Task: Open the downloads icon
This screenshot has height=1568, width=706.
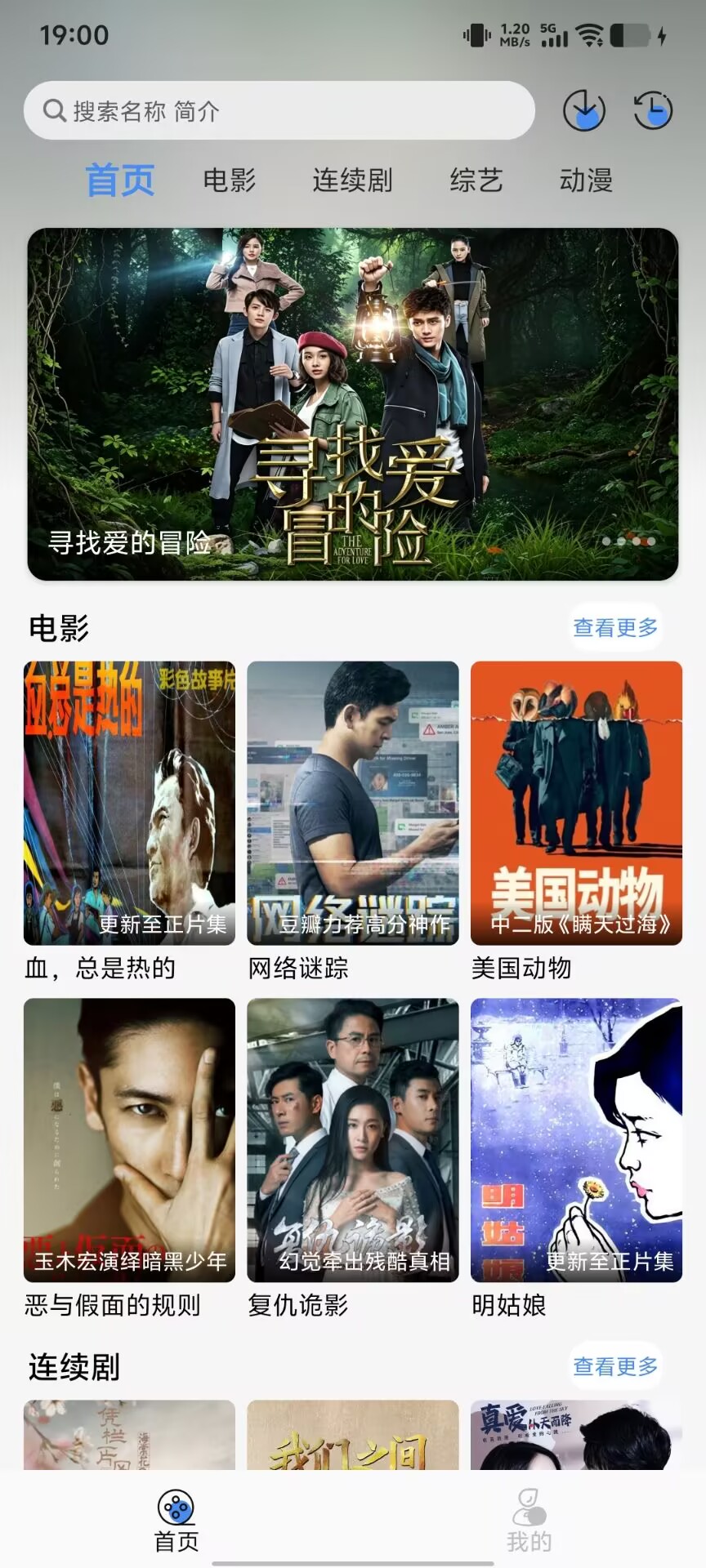Action: (584, 110)
